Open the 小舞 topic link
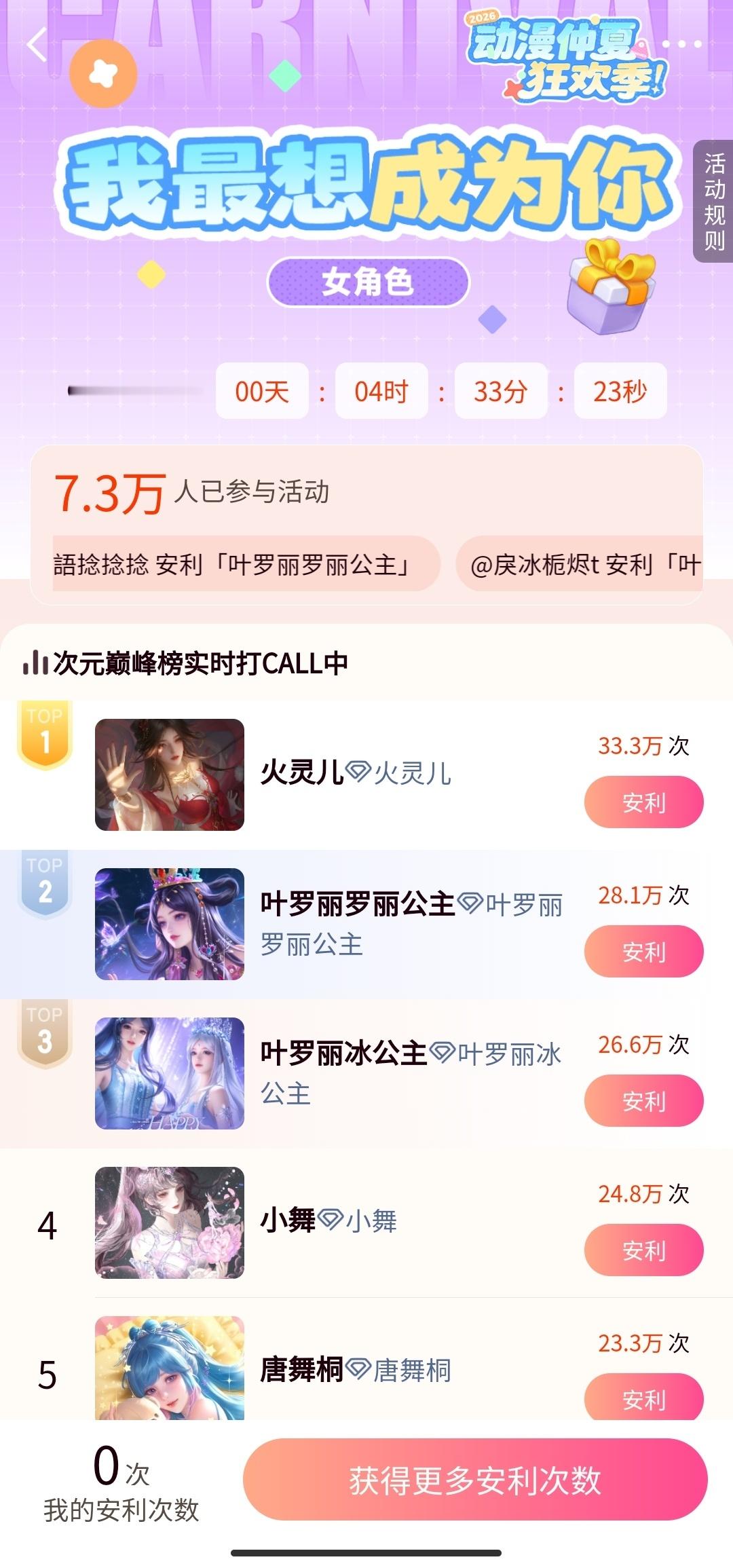Image resolution: width=733 pixels, height=1568 pixels. coord(358,1220)
